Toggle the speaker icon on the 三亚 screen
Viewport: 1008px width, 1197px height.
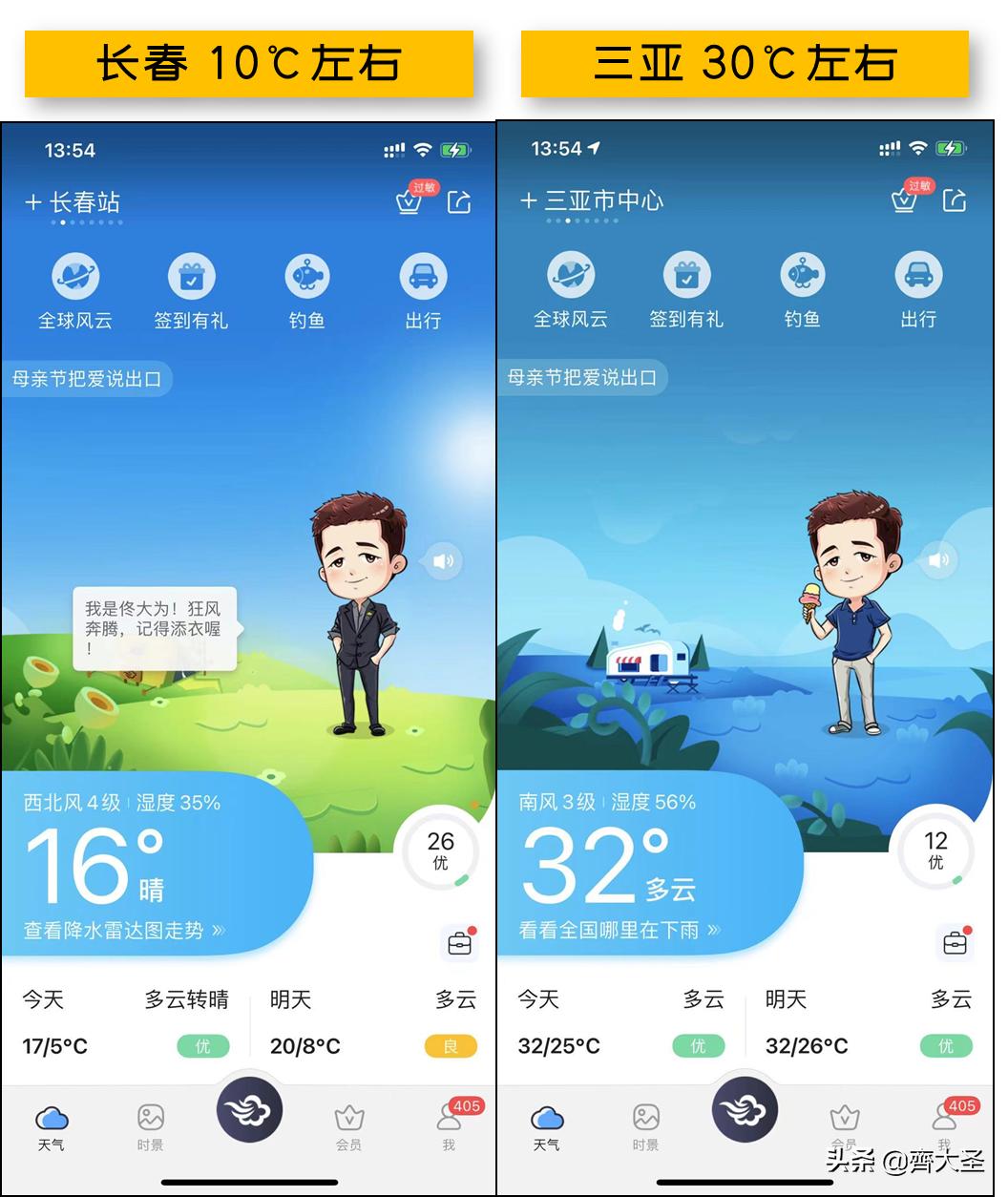[x=936, y=561]
